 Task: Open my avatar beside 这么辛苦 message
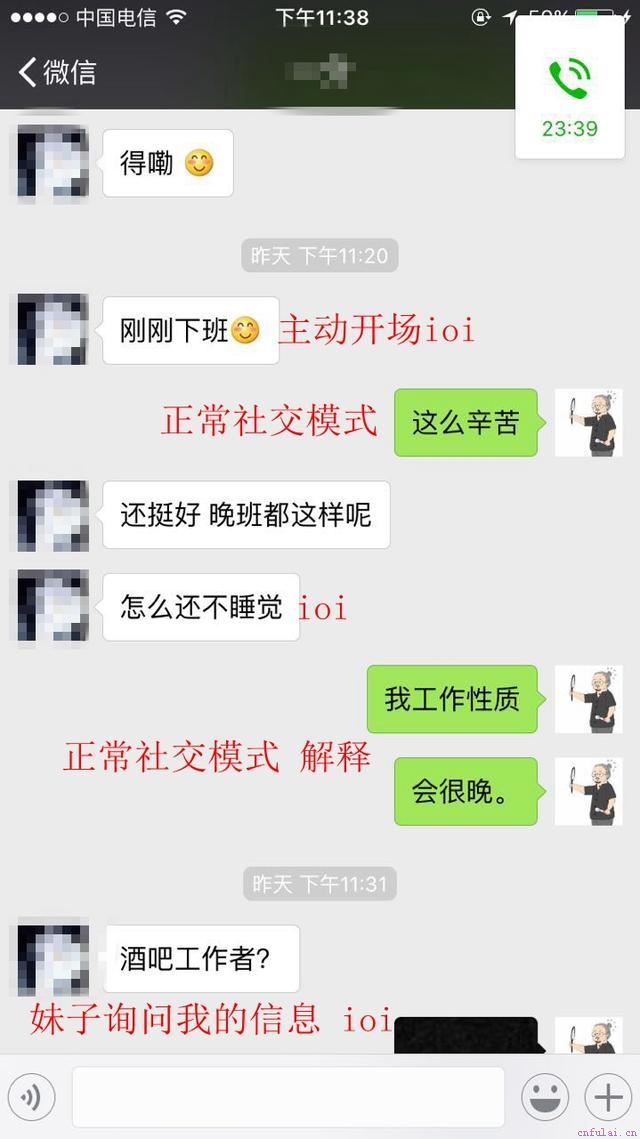[x=588, y=423]
